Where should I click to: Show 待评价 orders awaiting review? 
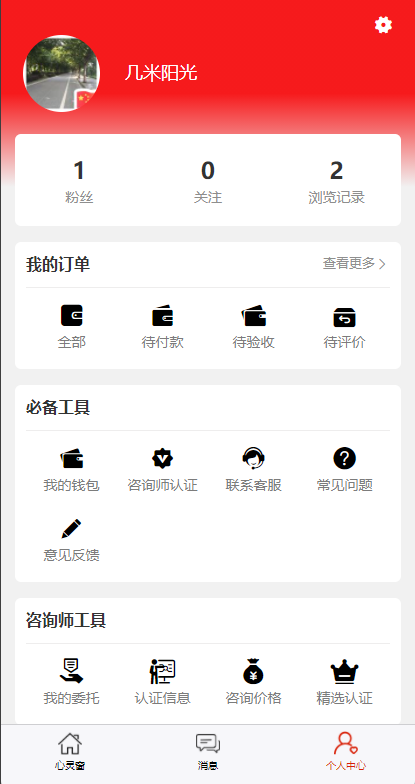pos(344,327)
